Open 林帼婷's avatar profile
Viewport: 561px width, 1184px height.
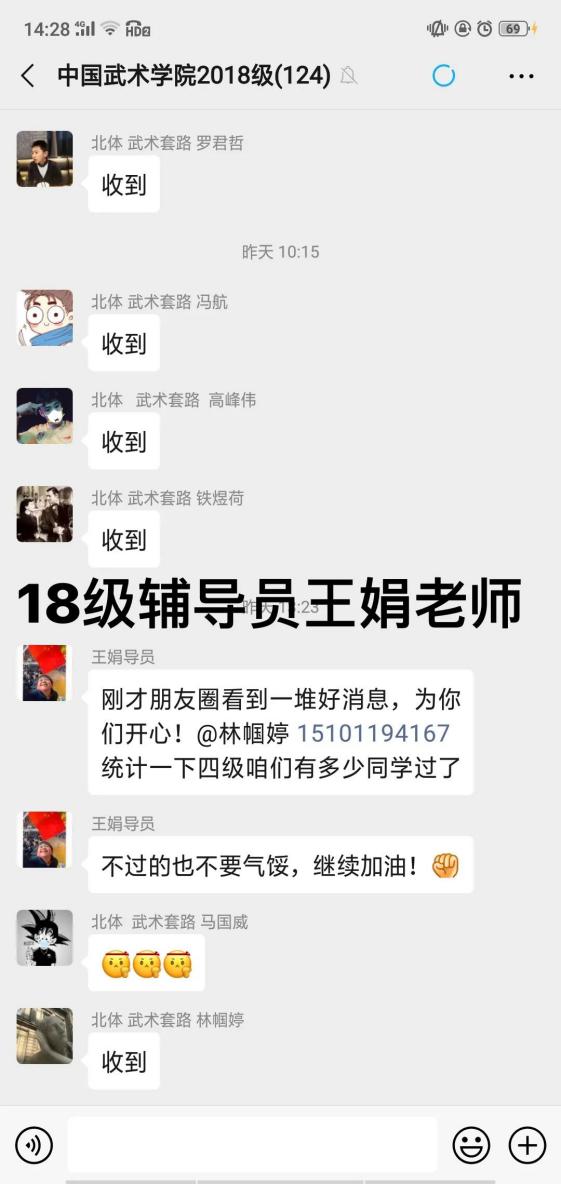45,1036
